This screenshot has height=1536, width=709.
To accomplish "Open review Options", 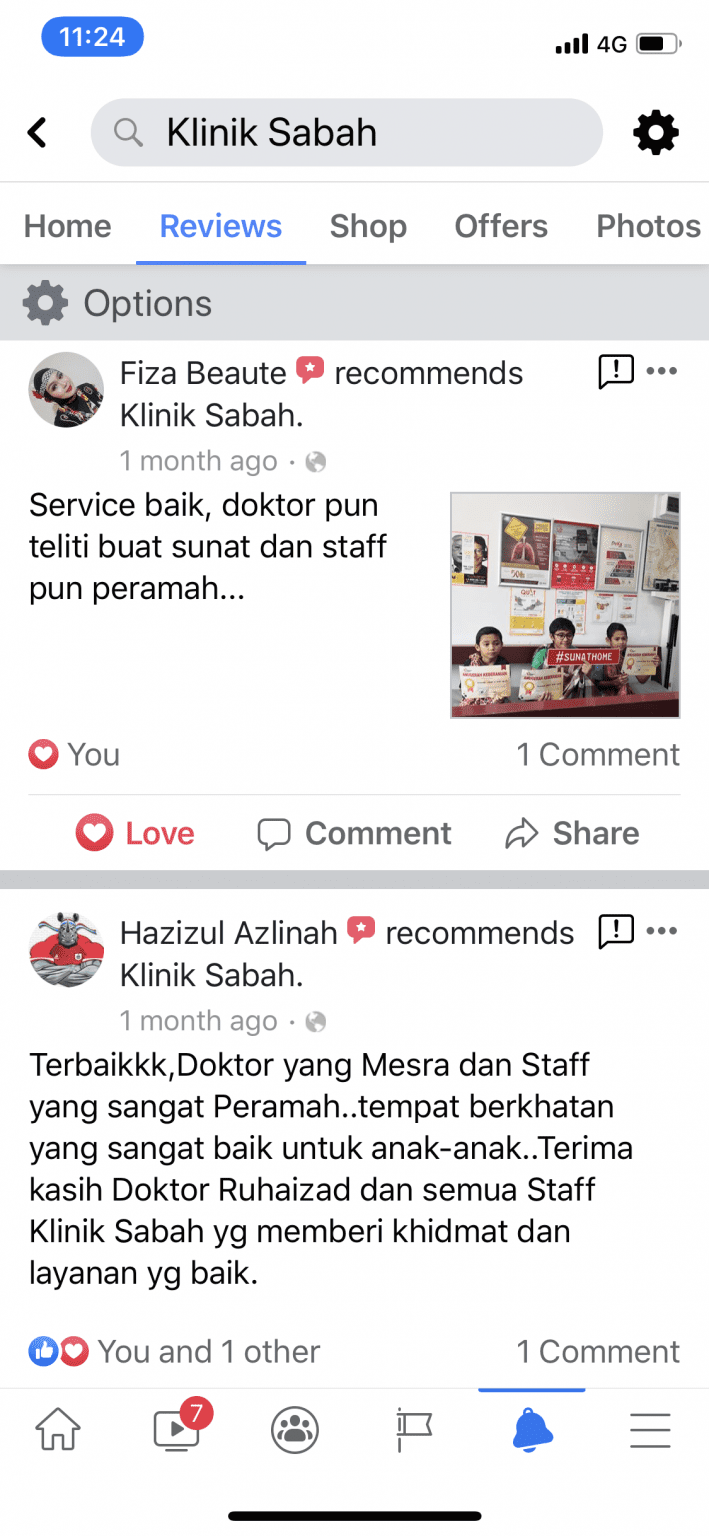I will 118,303.
